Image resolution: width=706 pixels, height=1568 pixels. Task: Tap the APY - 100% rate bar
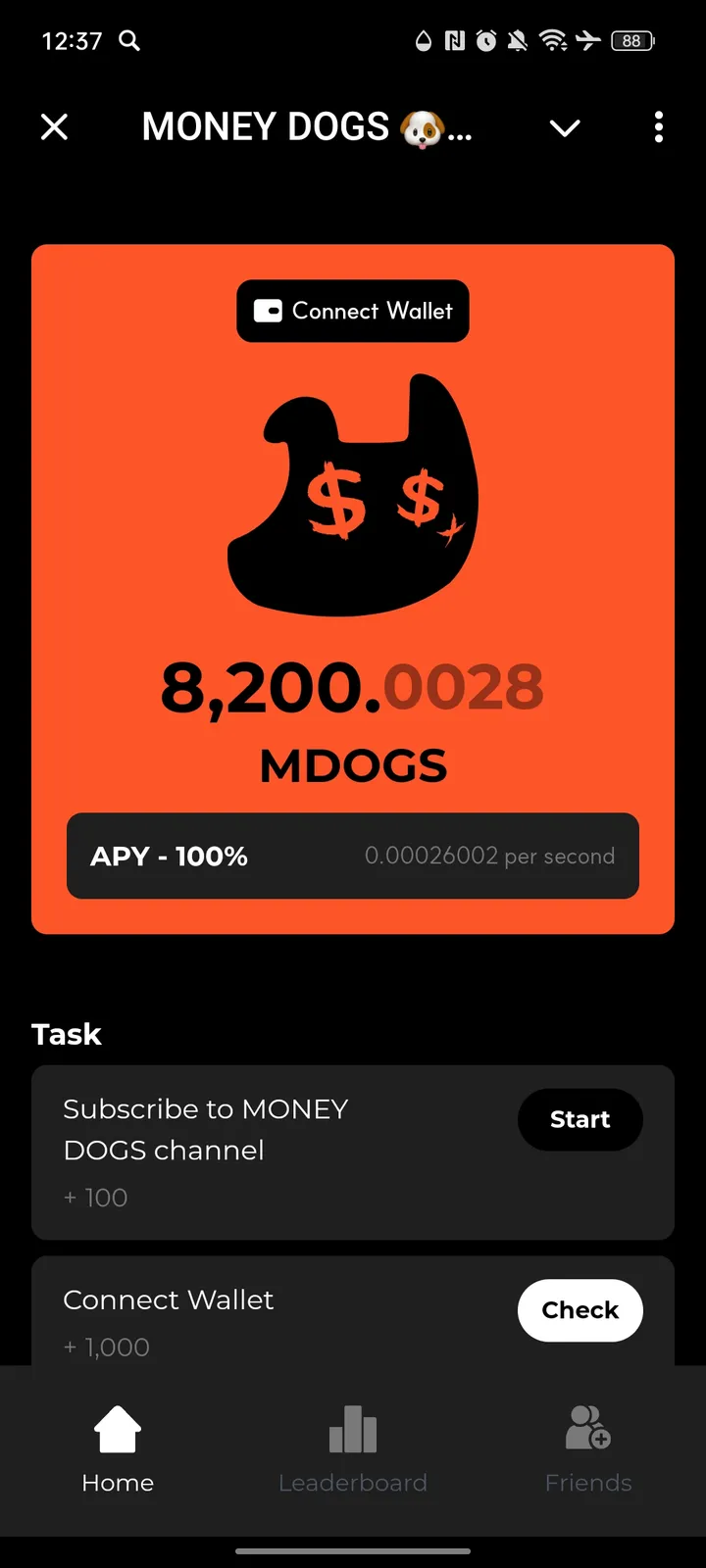click(x=353, y=856)
